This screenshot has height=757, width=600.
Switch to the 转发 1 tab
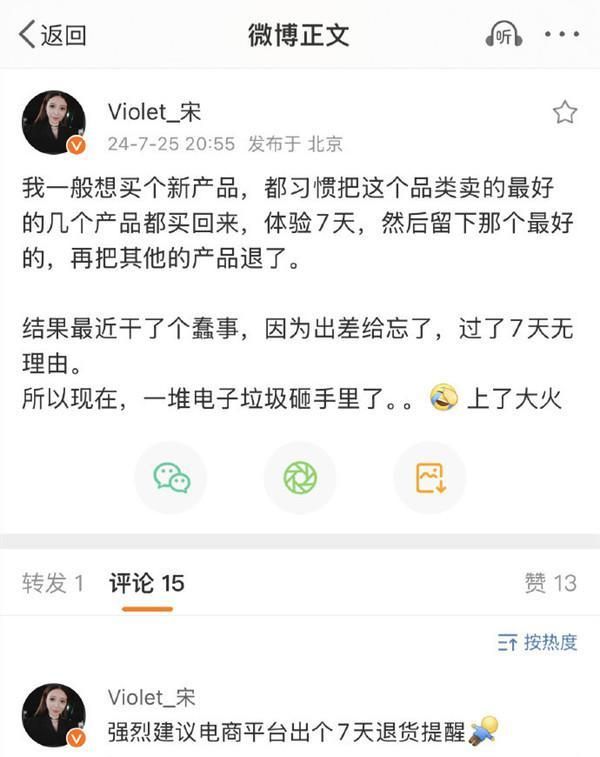[x=53, y=583]
